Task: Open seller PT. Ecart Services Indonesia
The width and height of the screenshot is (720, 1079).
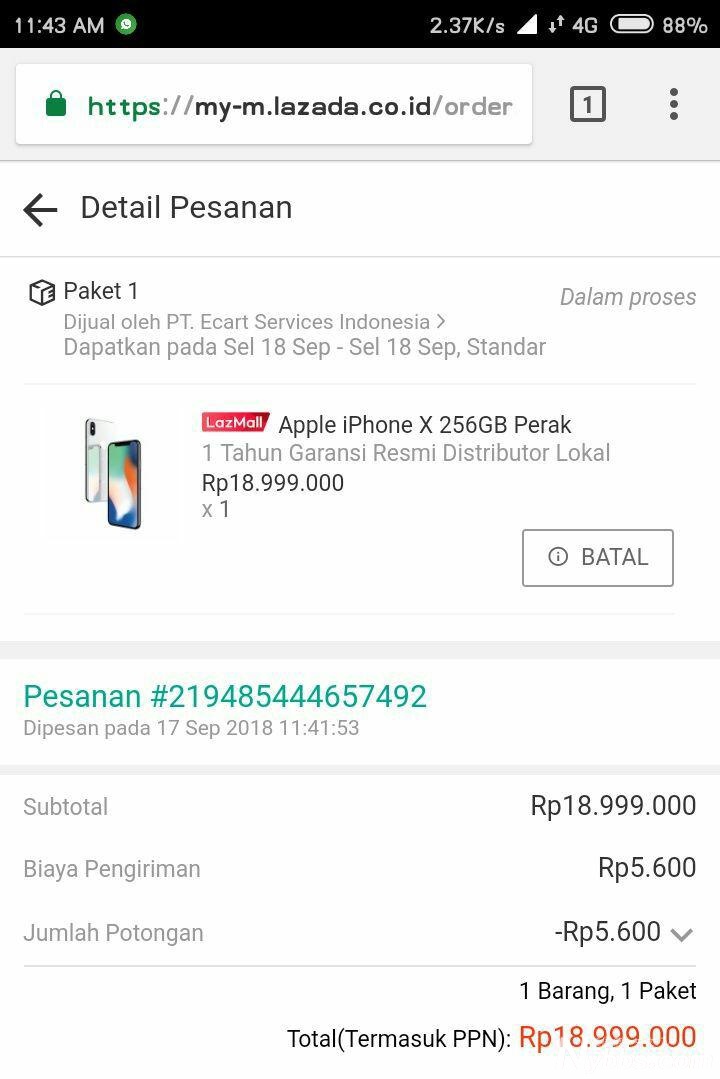Action: 254,322
